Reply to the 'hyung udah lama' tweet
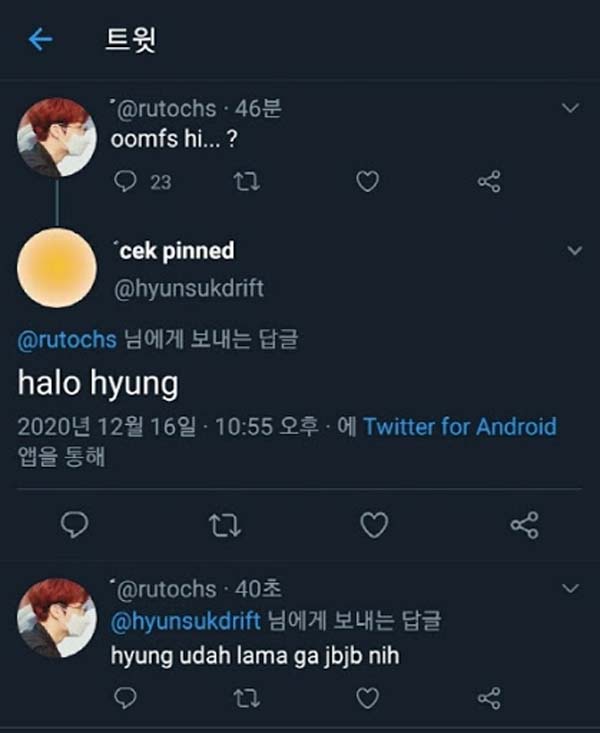 click(125, 696)
